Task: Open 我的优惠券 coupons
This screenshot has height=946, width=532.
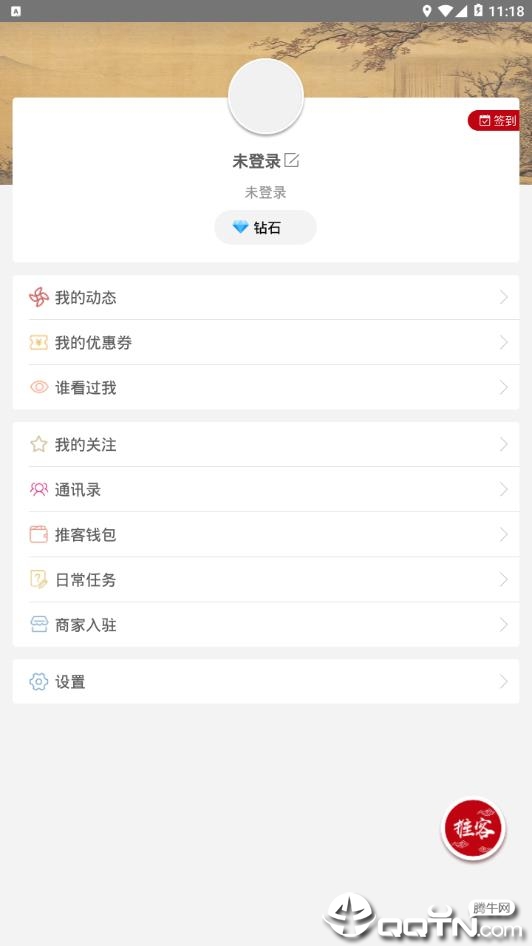Action: tap(266, 343)
